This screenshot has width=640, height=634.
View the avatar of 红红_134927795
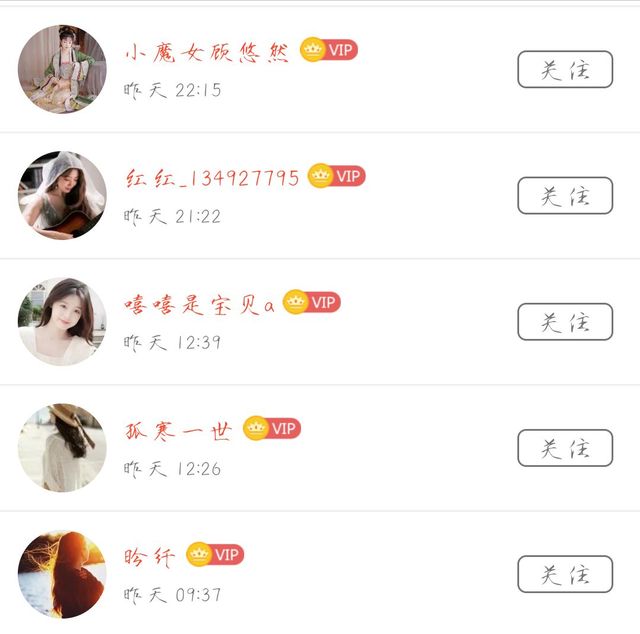tap(62, 195)
